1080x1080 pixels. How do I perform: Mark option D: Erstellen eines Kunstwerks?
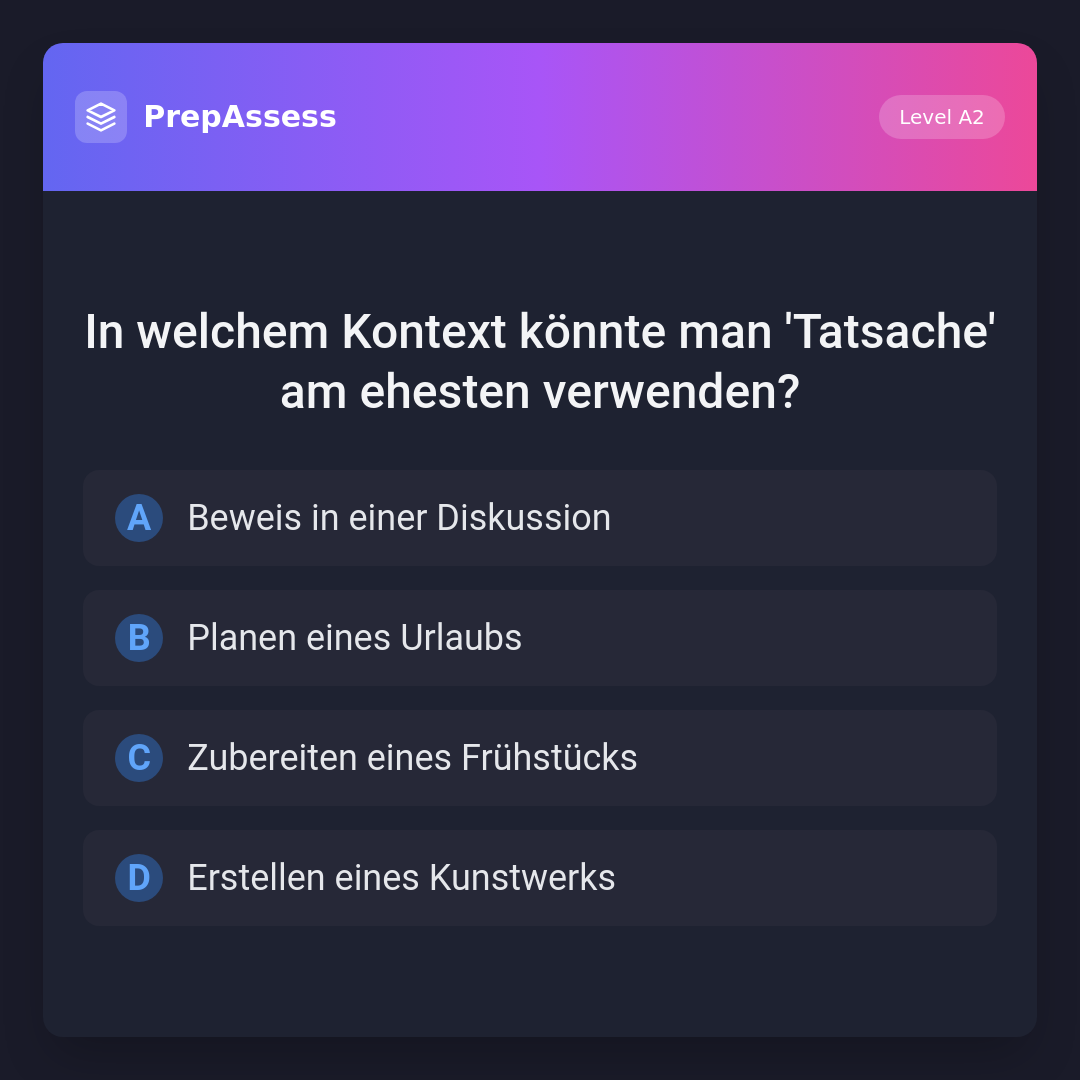point(539,878)
